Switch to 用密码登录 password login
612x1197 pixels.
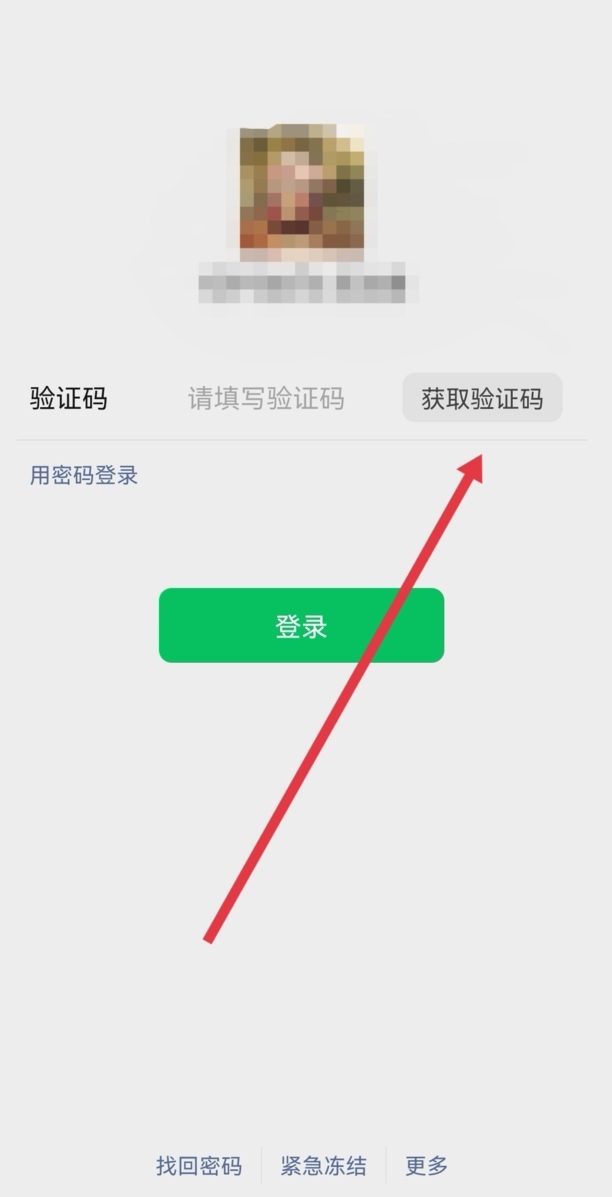click(x=84, y=475)
